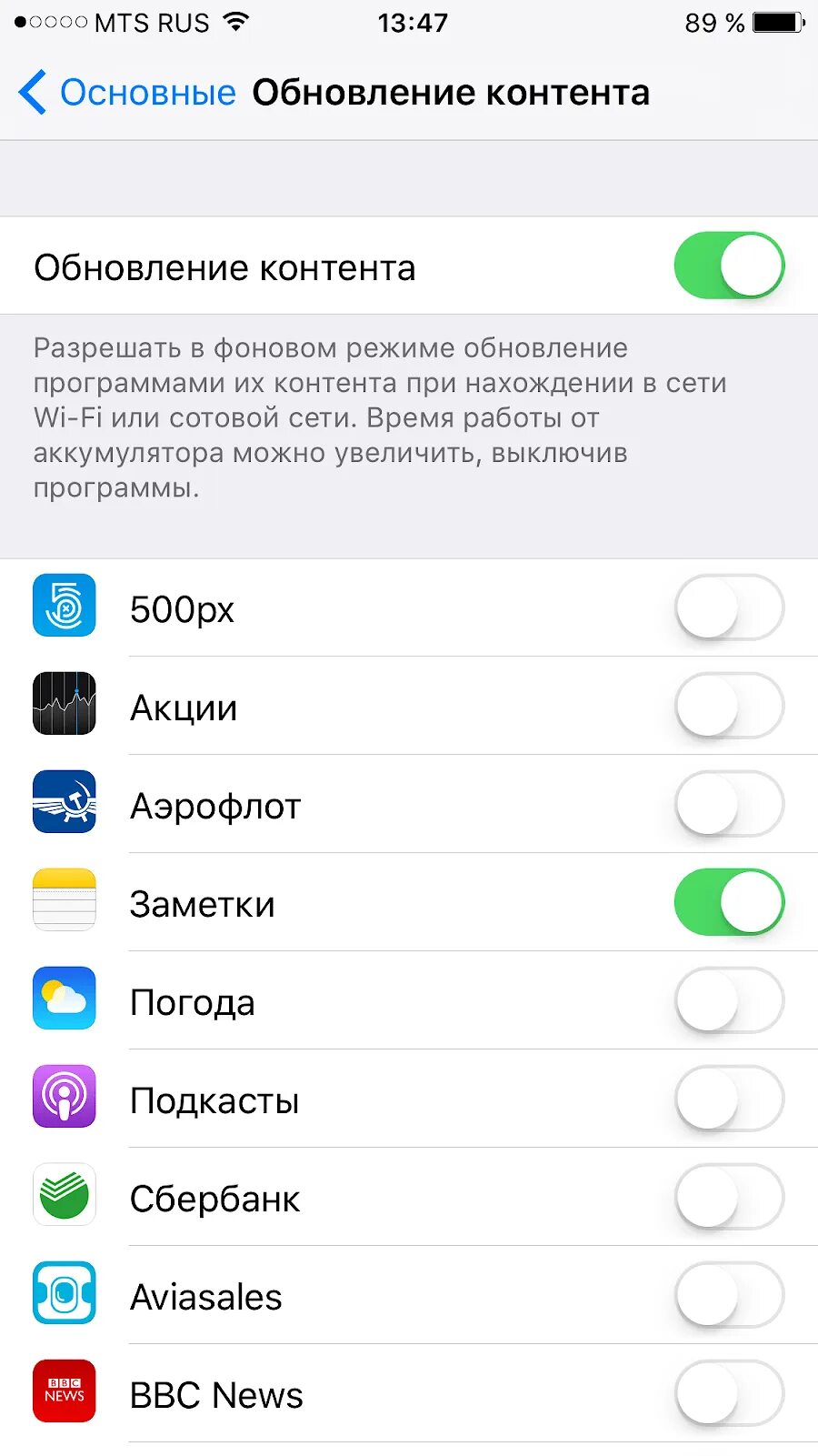818x1456 pixels.
Task: Turn on the Aviasales refresh switch
Action: 729,1295
